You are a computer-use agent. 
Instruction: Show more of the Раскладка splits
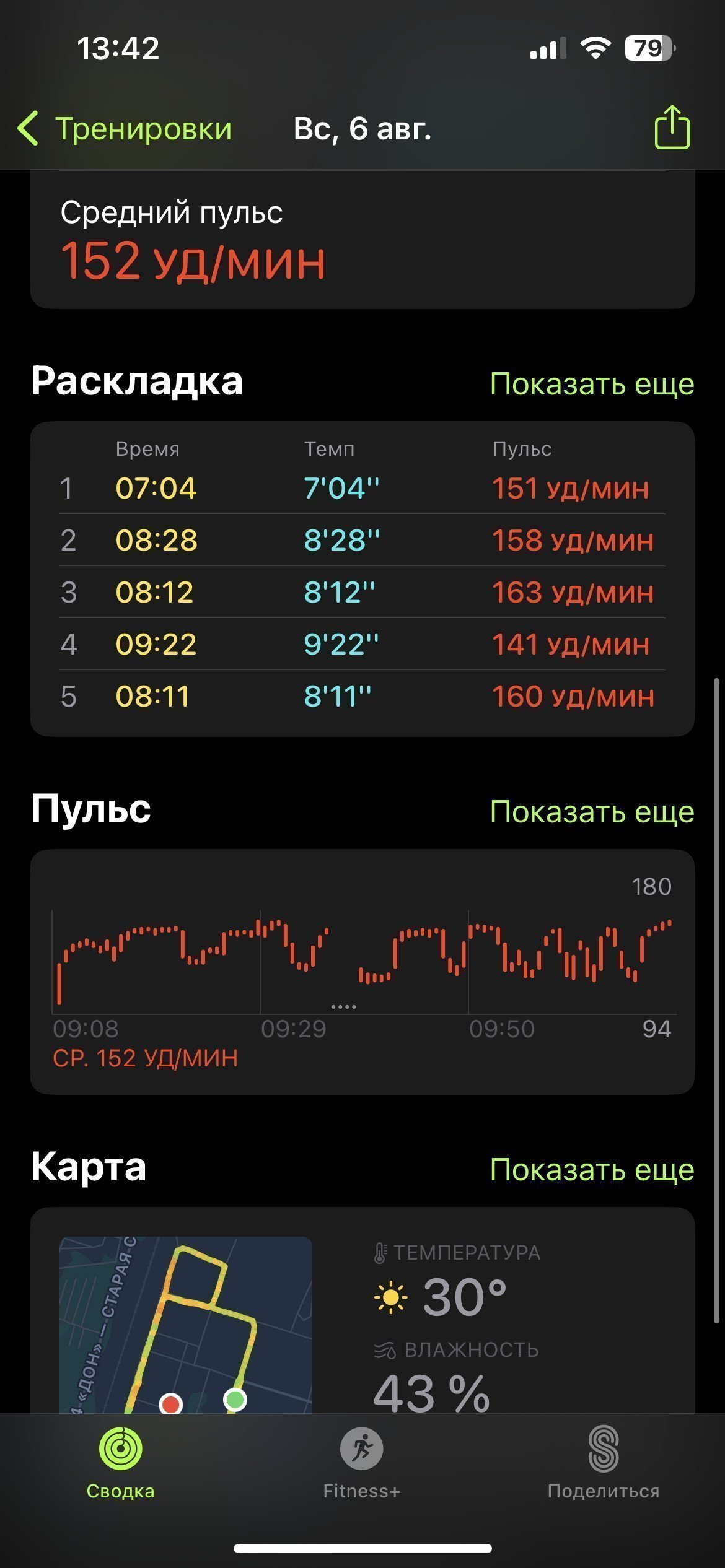(592, 383)
